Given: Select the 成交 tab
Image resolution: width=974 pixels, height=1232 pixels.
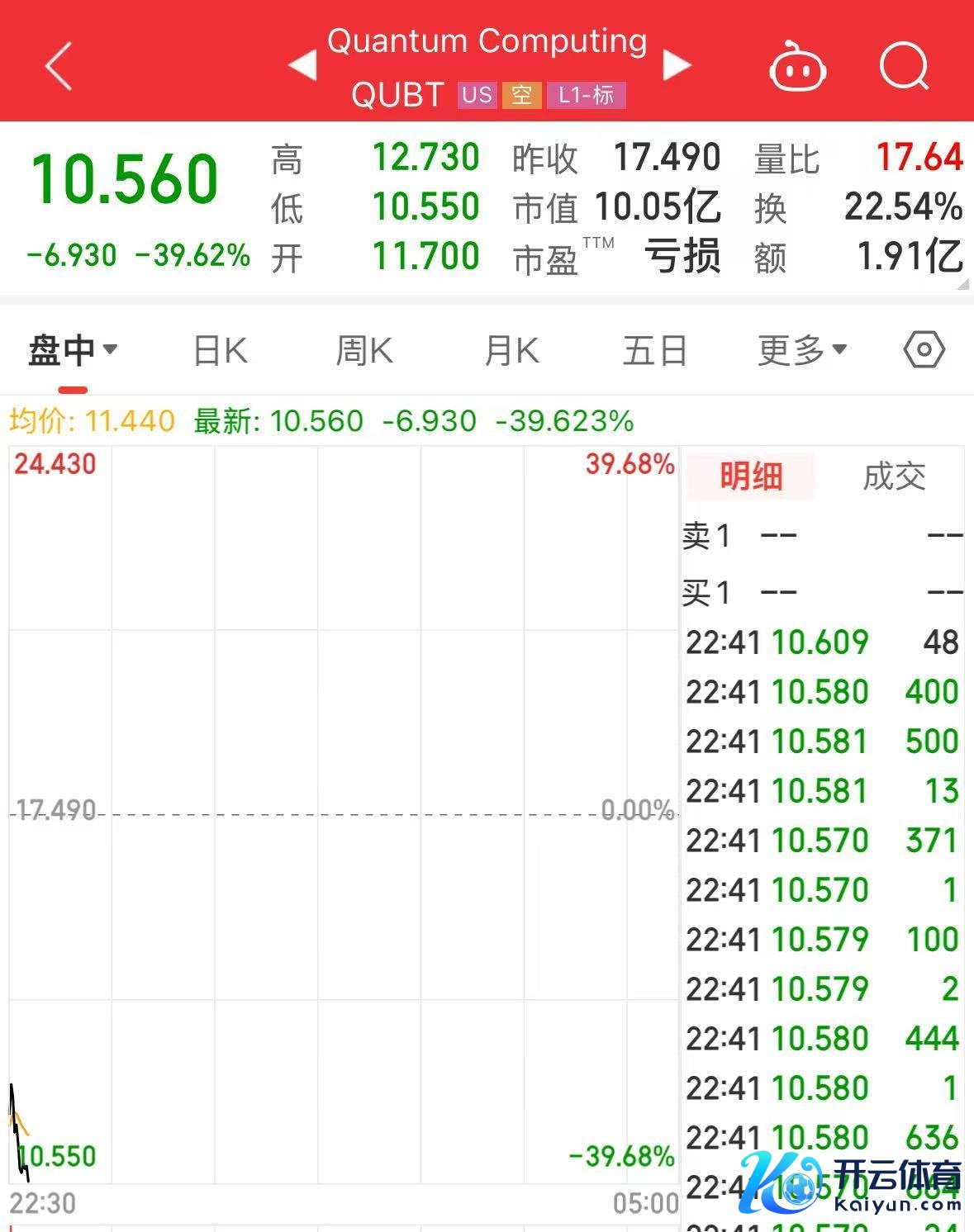Looking at the screenshot, I should pyautogui.click(x=894, y=476).
